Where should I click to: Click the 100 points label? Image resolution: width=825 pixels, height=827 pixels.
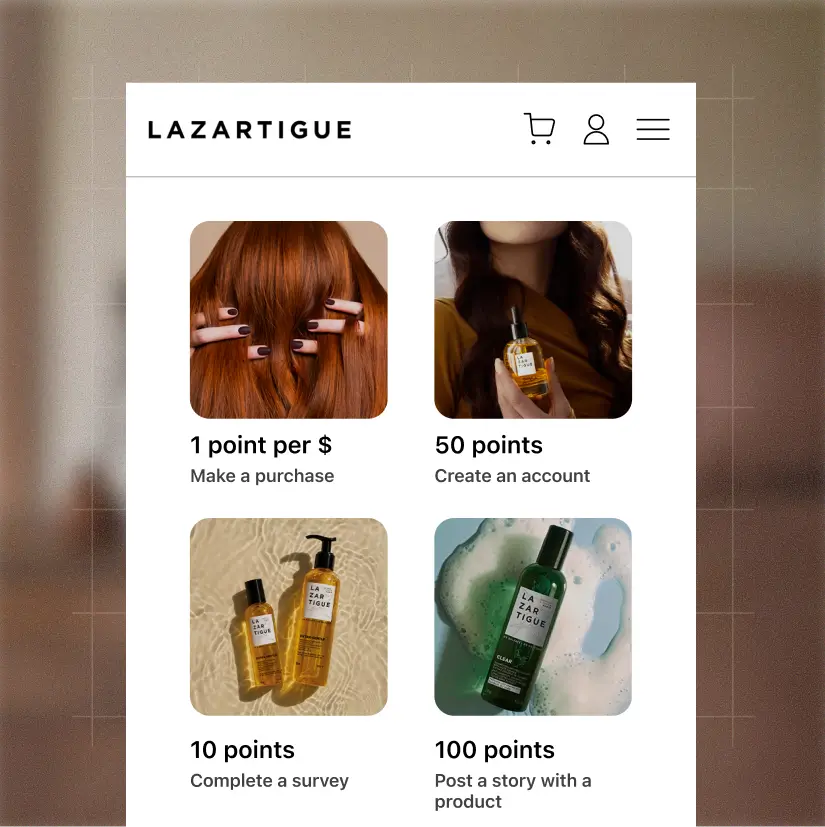(494, 750)
